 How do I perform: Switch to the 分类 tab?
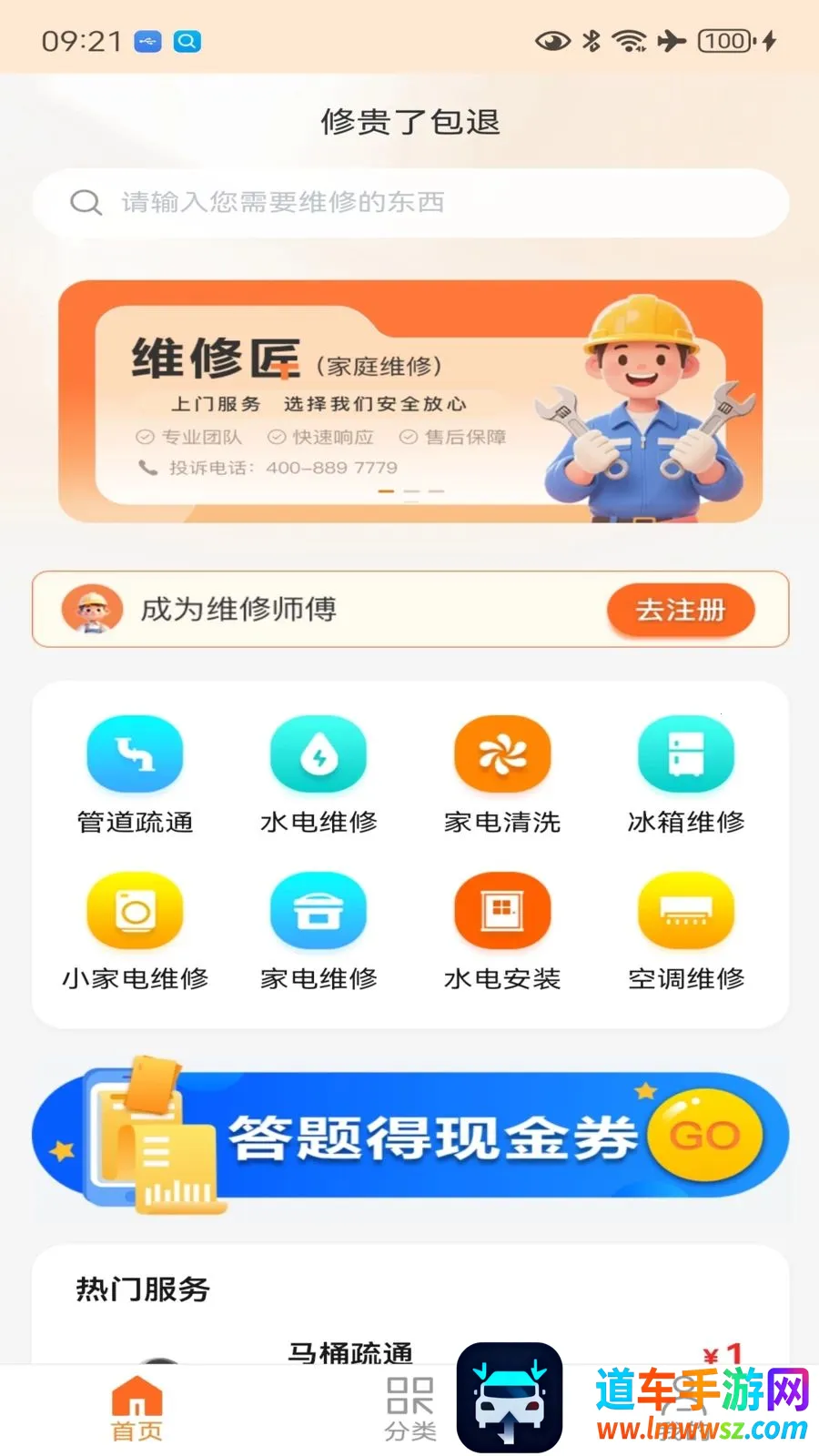(x=409, y=1410)
